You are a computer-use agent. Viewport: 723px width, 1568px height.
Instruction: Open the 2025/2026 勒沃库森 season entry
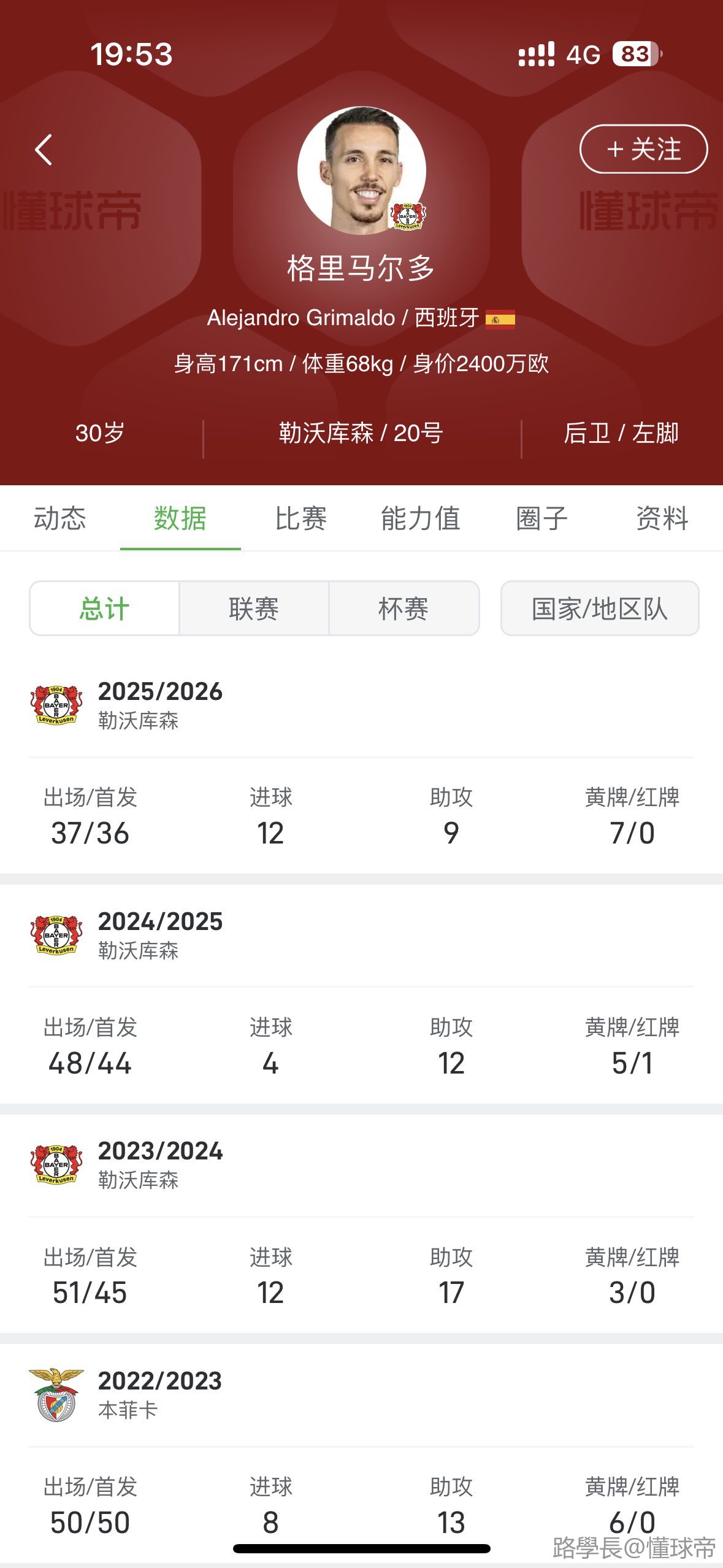coord(160,704)
